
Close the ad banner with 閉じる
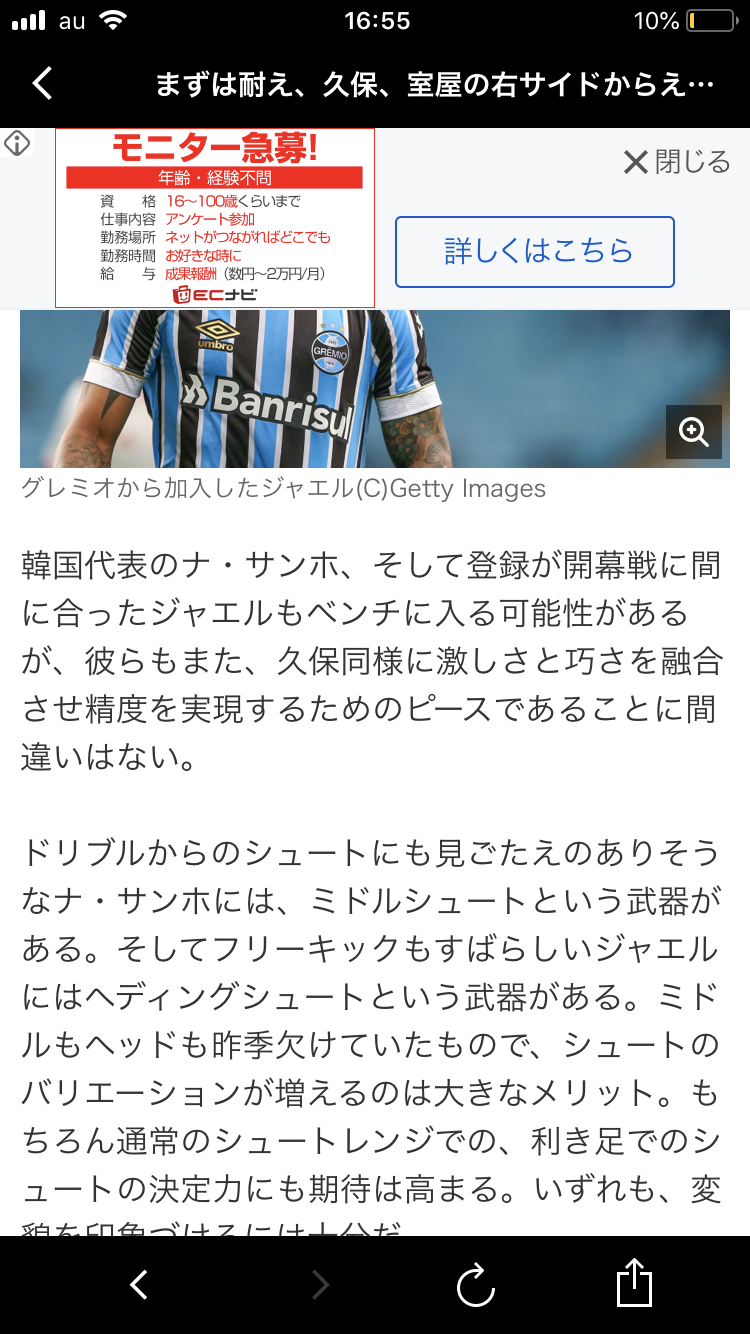click(x=677, y=162)
